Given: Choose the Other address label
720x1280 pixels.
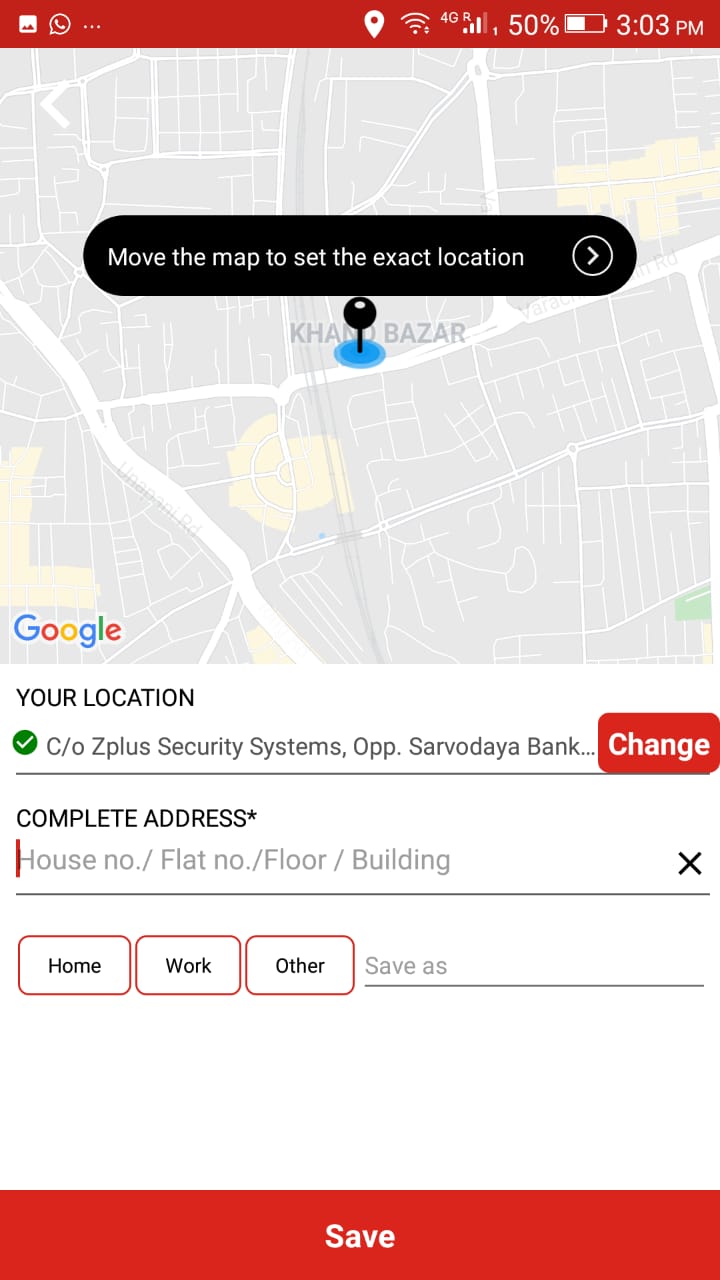Looking at the screenshot, I should 300,965.
